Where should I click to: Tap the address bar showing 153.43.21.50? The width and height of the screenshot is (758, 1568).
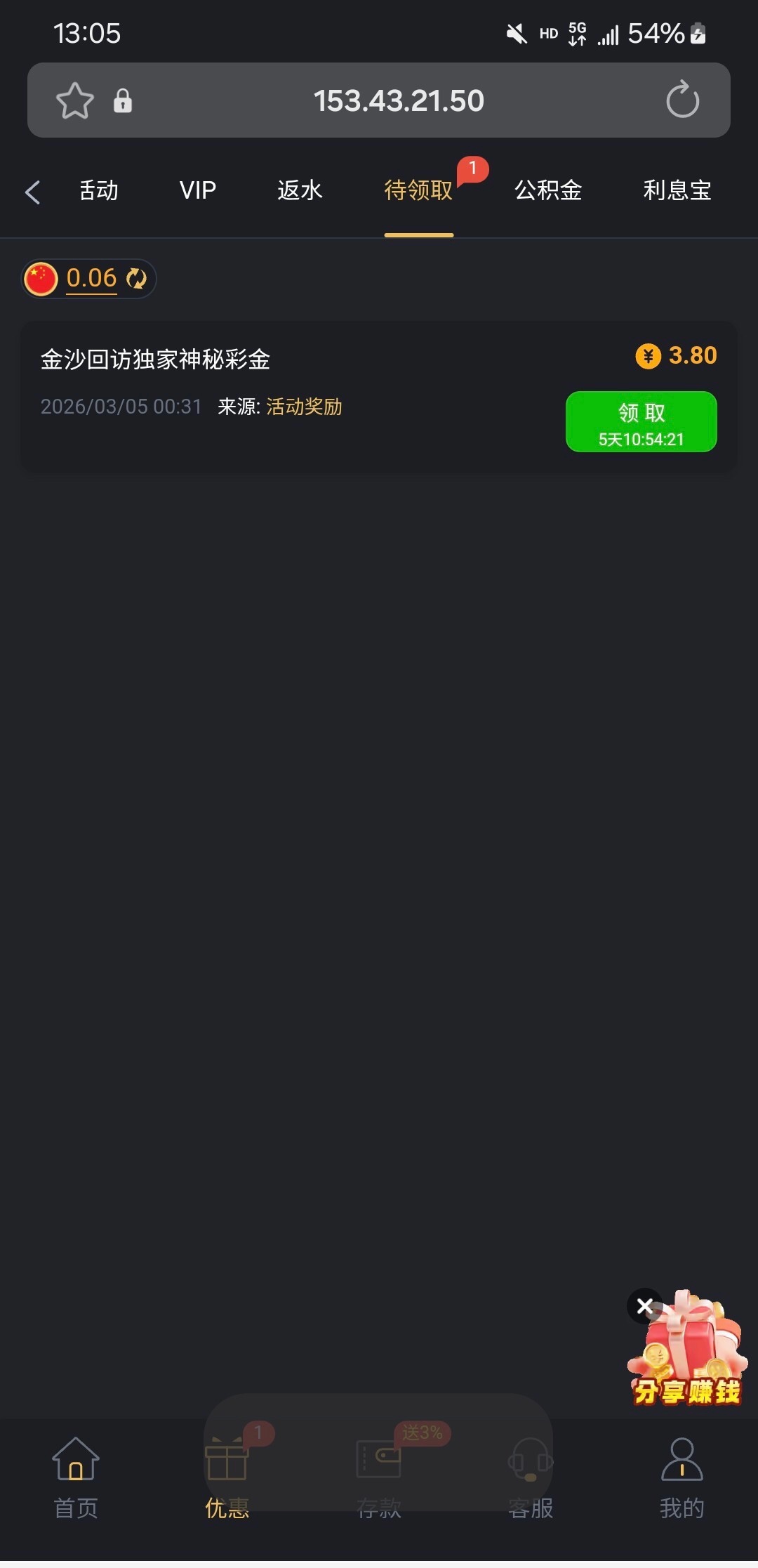point(398,101)
